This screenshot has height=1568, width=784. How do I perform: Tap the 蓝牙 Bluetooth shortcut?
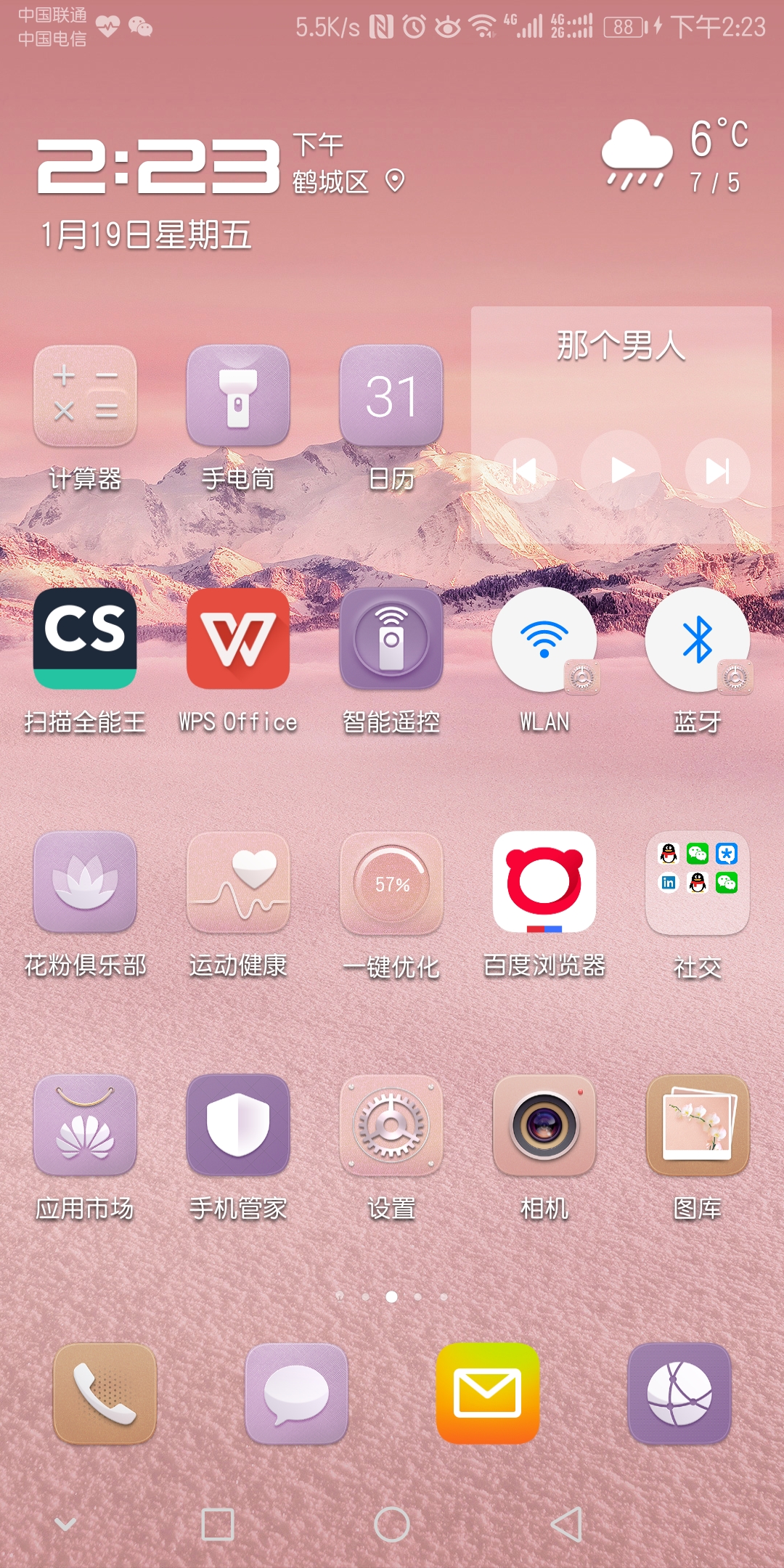[x=697, y=639]
